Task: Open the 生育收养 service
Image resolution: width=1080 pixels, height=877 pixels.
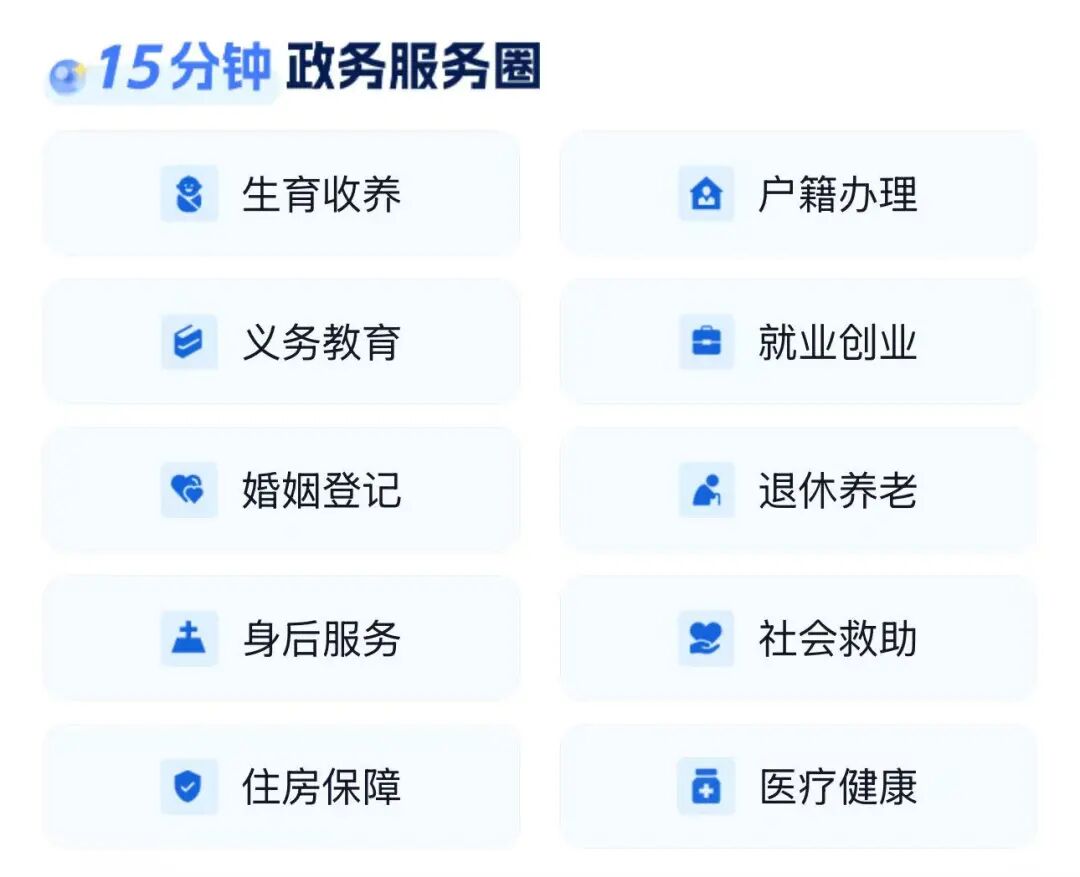Action: coord(281,193)
